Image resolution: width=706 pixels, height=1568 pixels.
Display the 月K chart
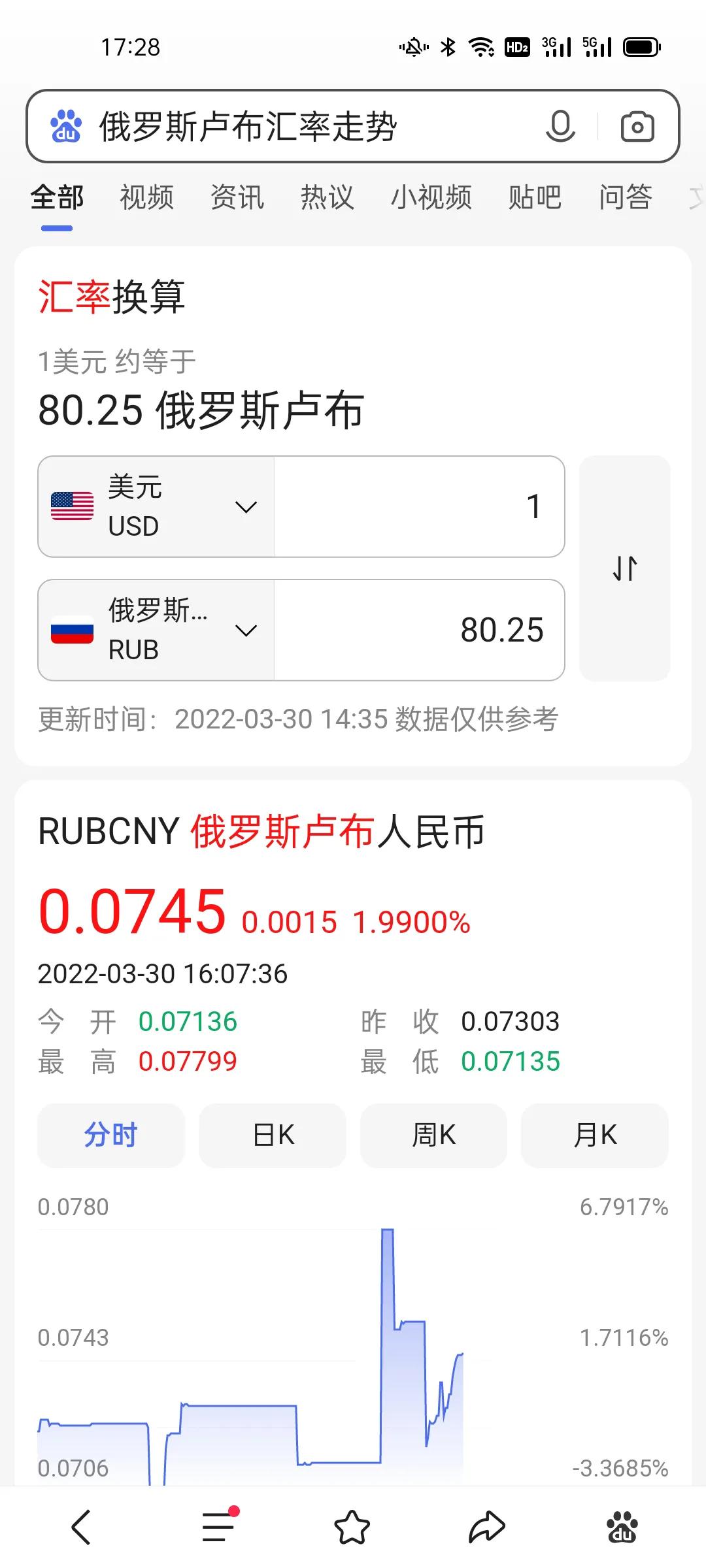[x=594, y=1135]
